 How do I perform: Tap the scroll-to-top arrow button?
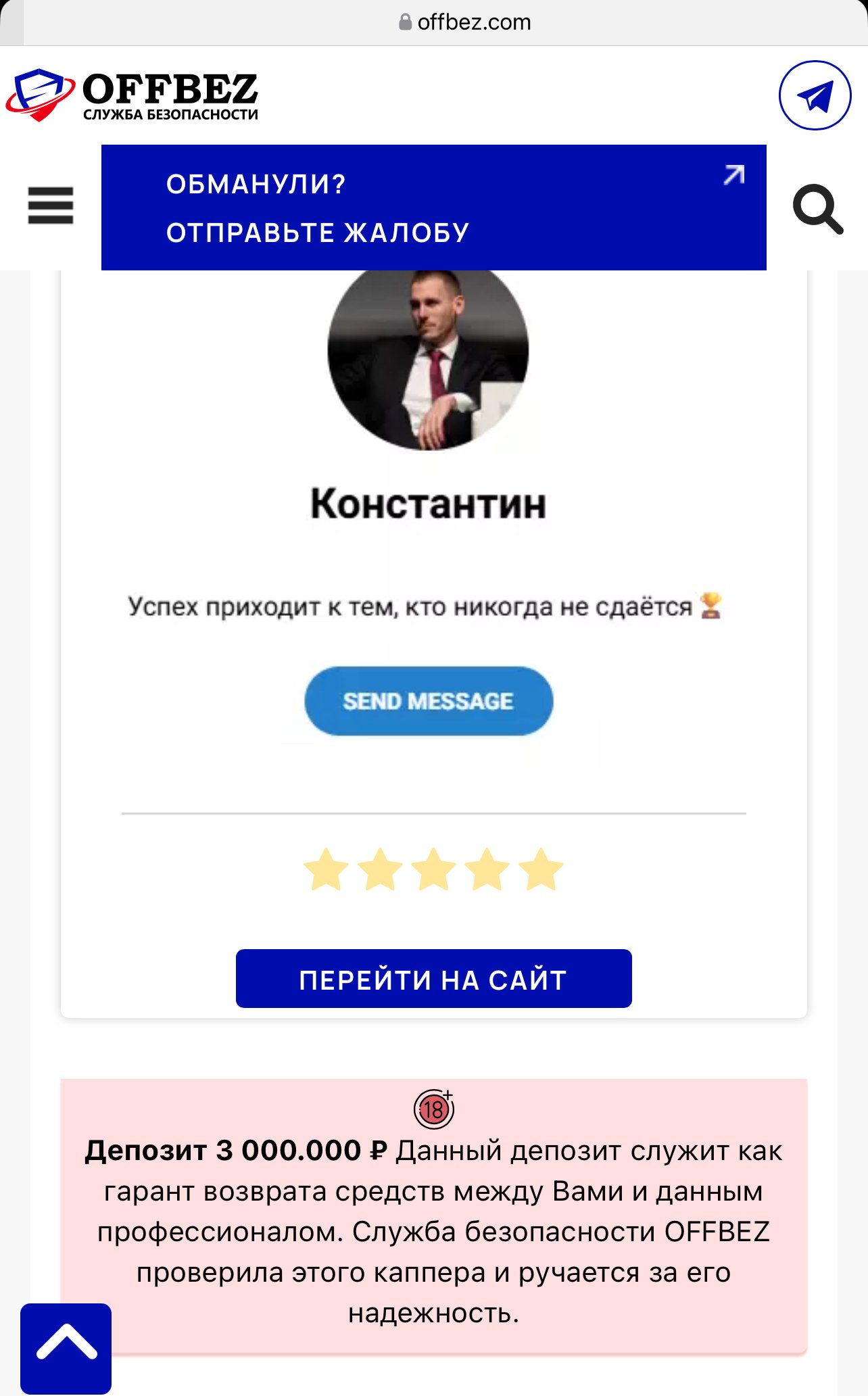pos(66,1347)
